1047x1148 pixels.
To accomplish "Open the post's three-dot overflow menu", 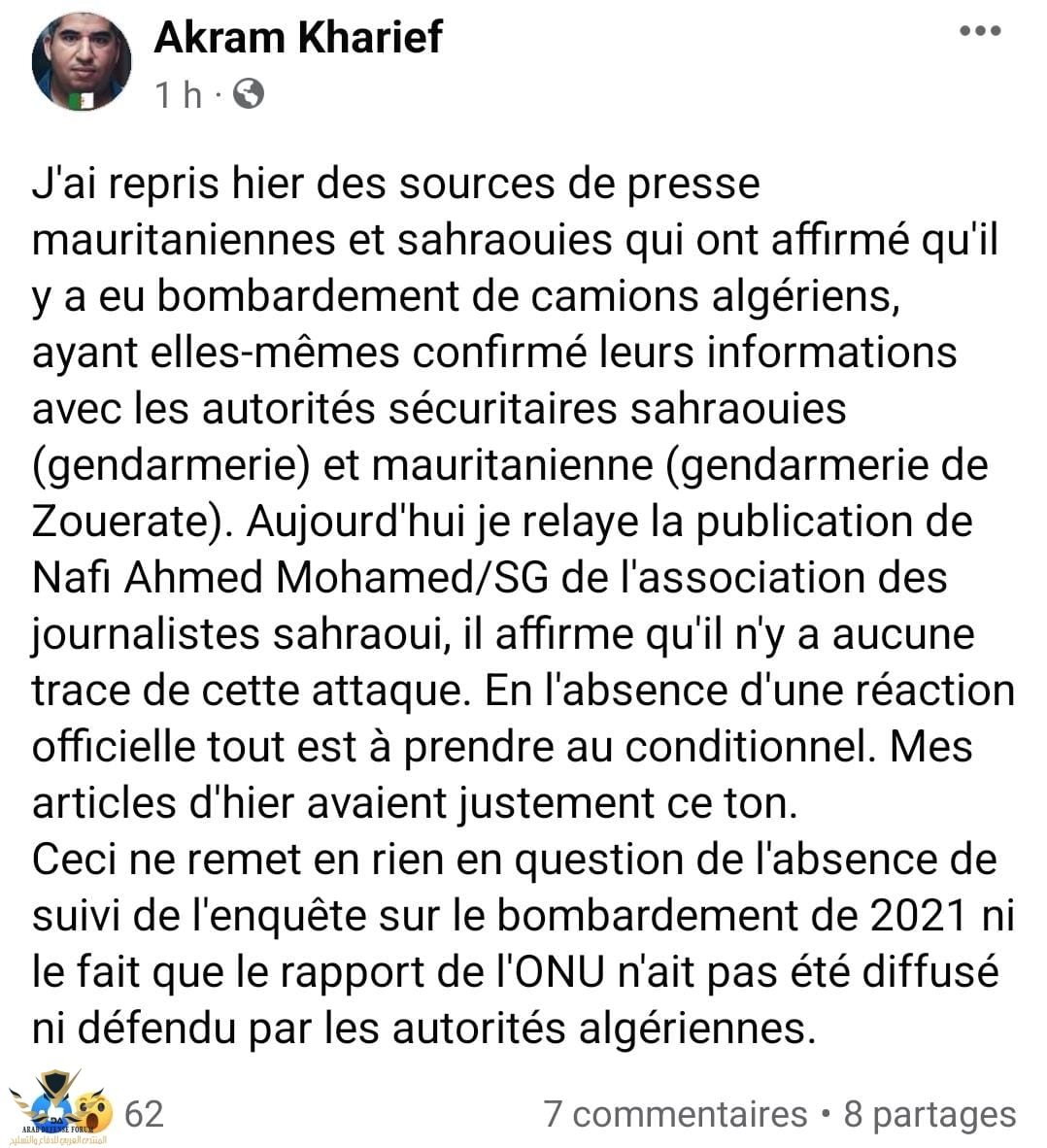I will tap(979, 32).
